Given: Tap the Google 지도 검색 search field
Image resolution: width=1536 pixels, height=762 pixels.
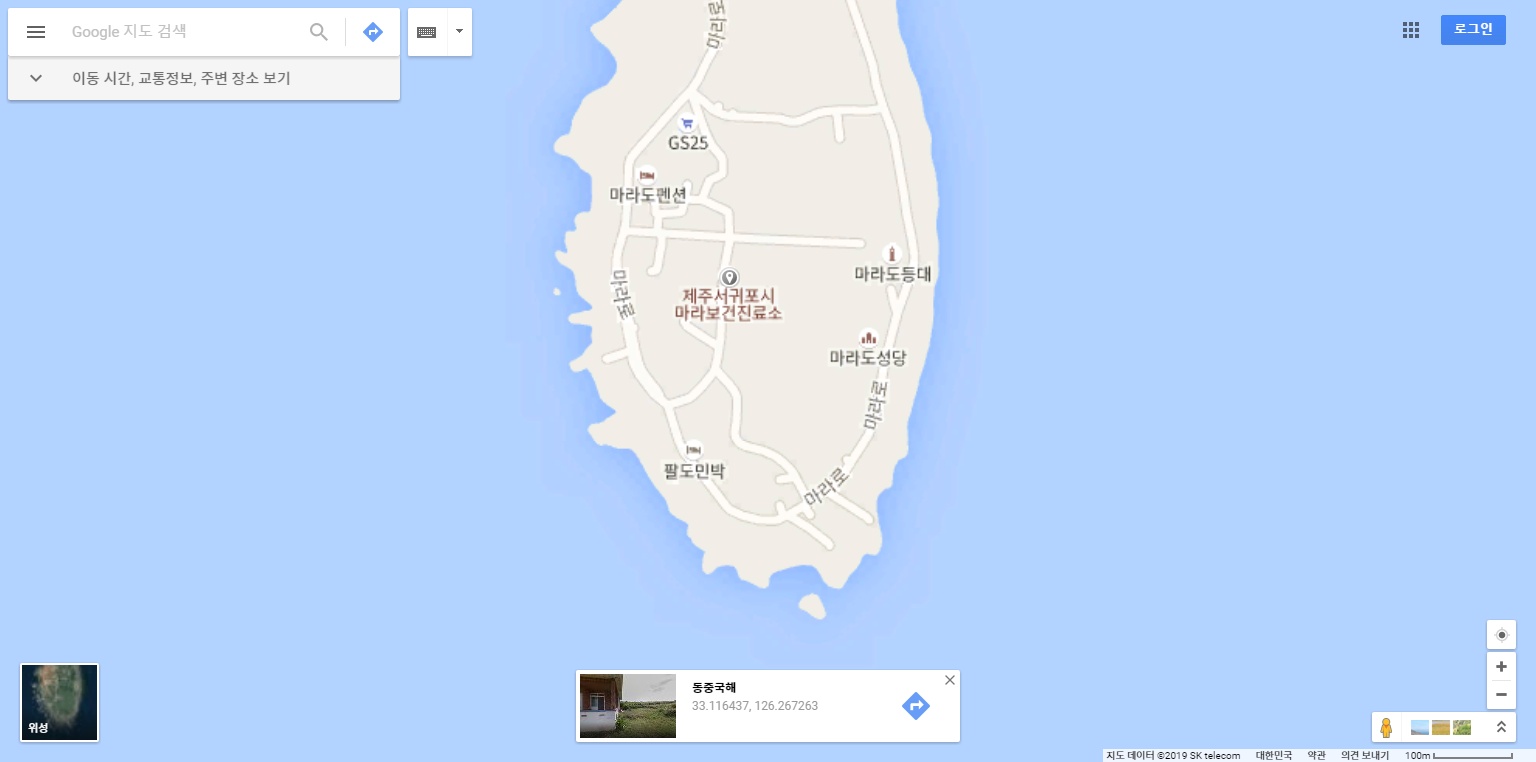Looking at the screenshot, I should pyautogui.click(x=185, y=32).
